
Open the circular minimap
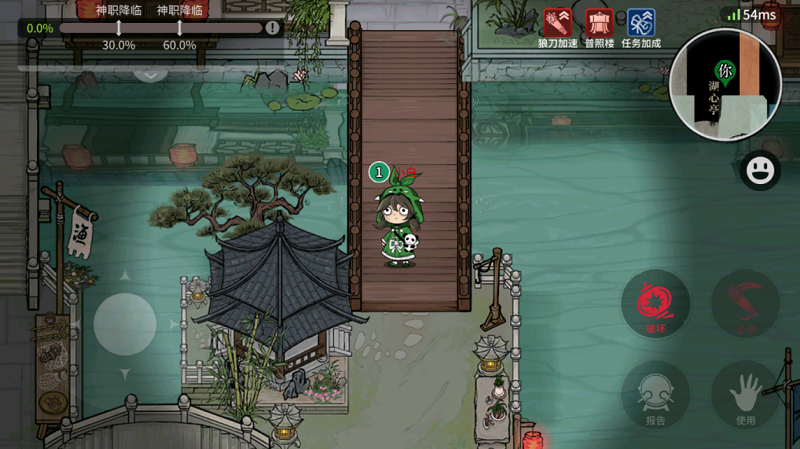point(726,84)
